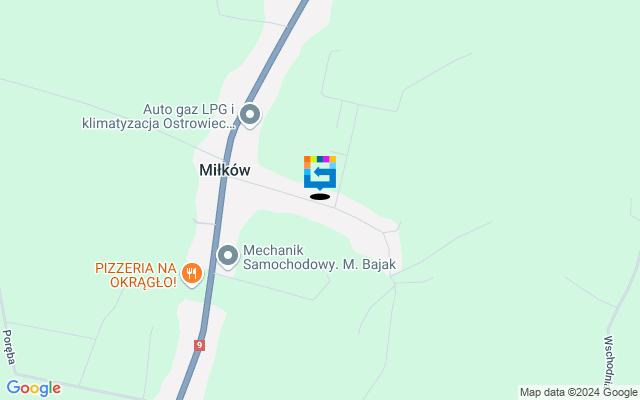The height and width of the screenshot is (400, 640).
Task: Open Pizzeria Na Okrągło restaurant marker
Action: [192, 271]
